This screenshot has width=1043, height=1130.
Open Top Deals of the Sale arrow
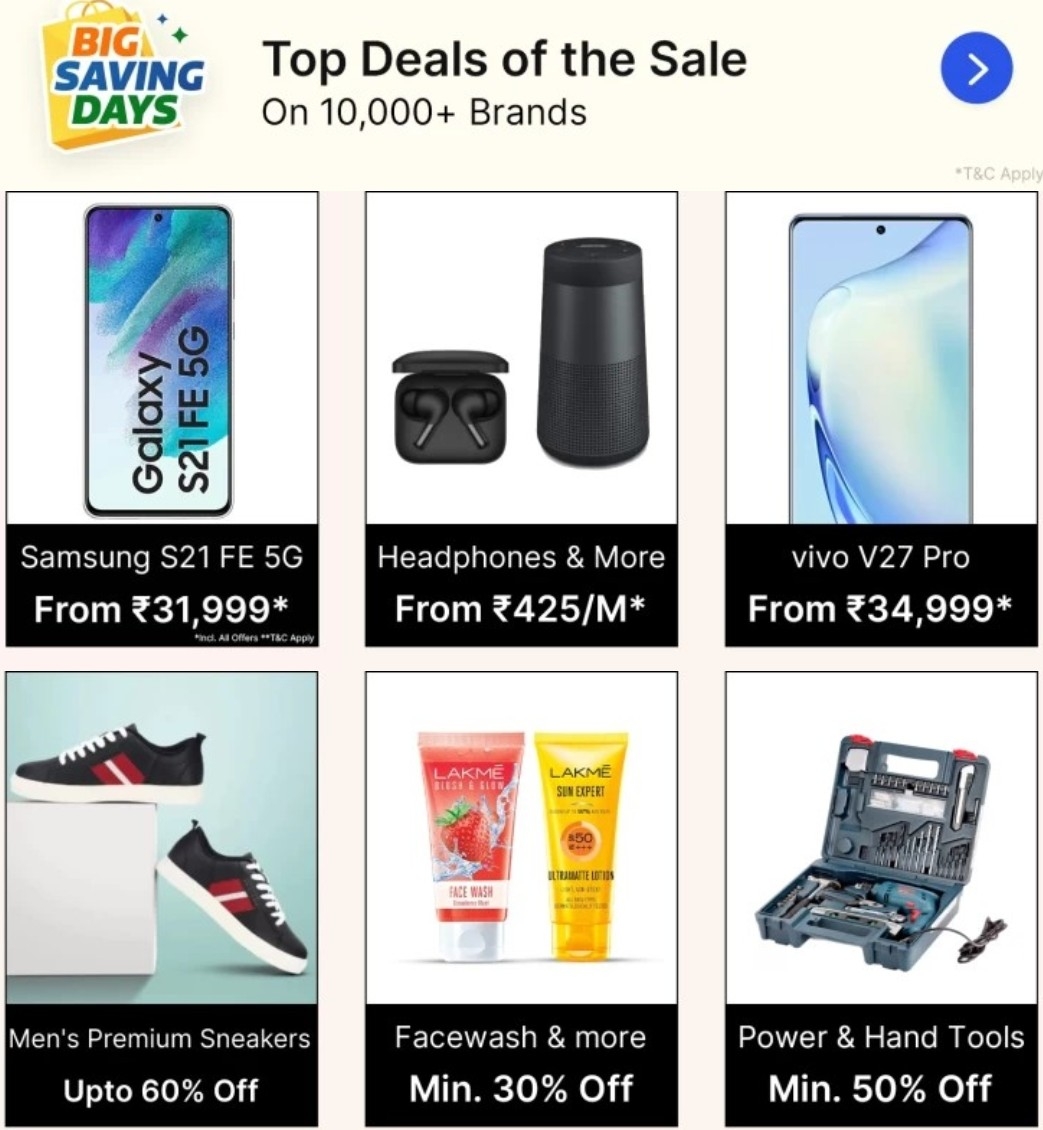point(976,68)
